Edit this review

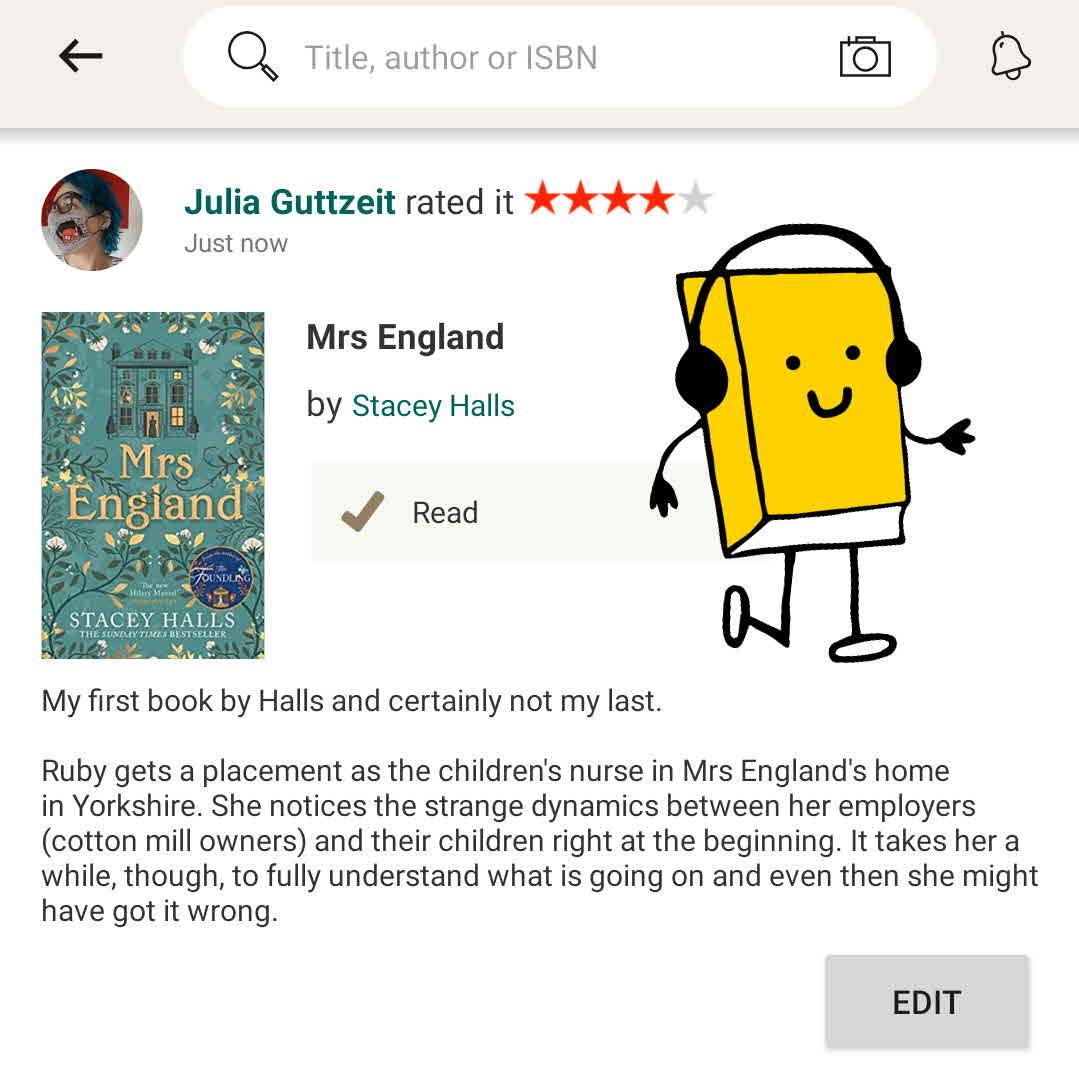[x=926, y=1002]
